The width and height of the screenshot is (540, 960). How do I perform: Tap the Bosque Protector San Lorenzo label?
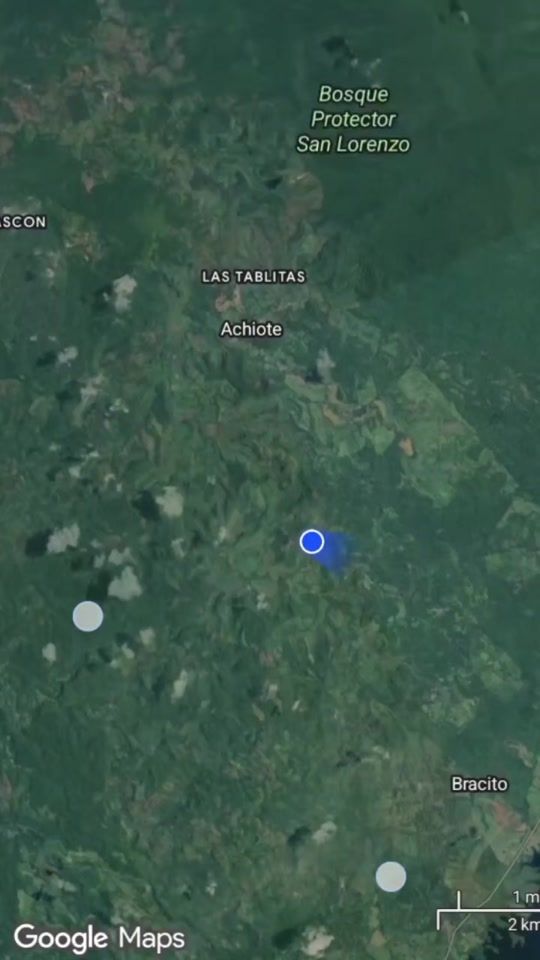353,119
